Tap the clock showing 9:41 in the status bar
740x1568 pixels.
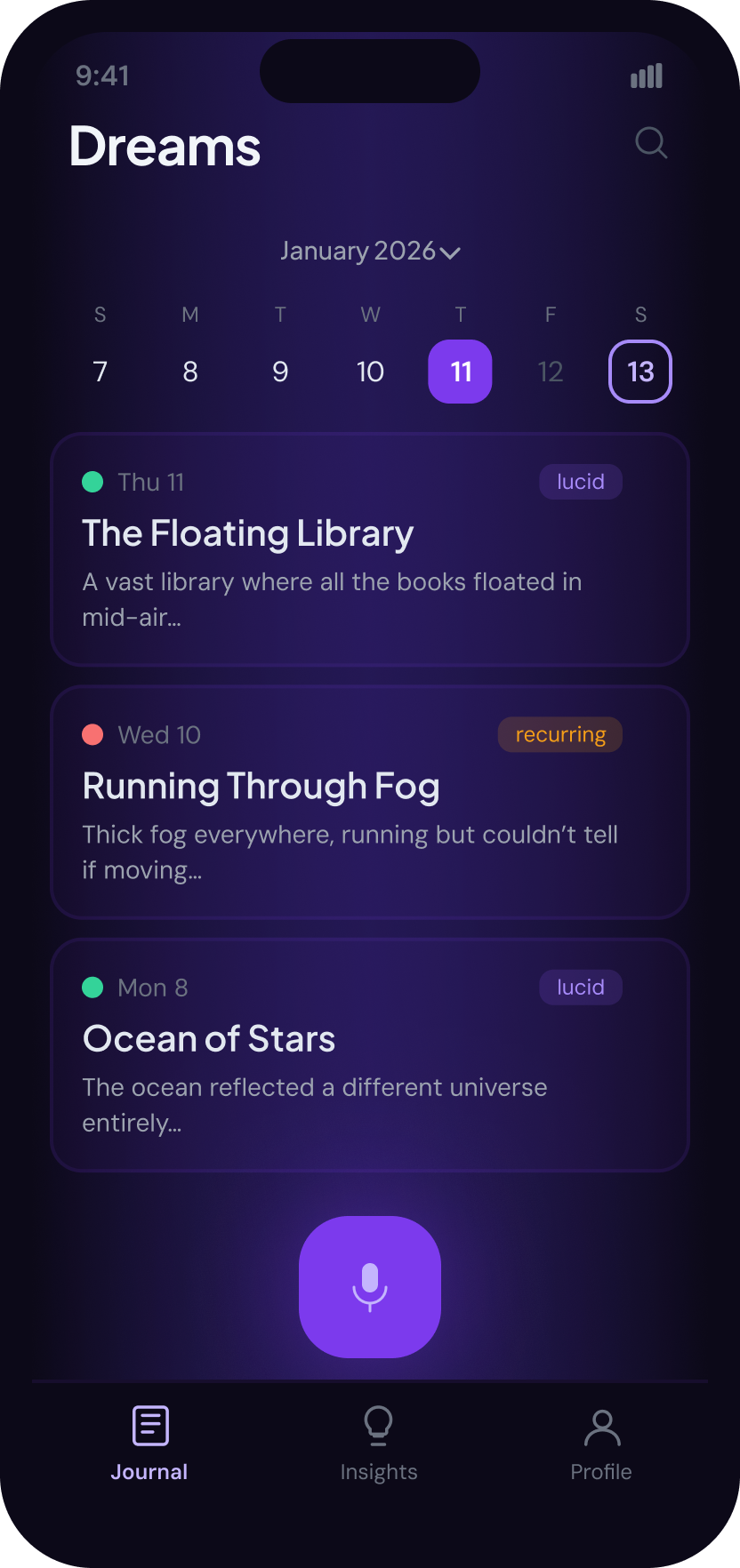click(x=103, y=76)
